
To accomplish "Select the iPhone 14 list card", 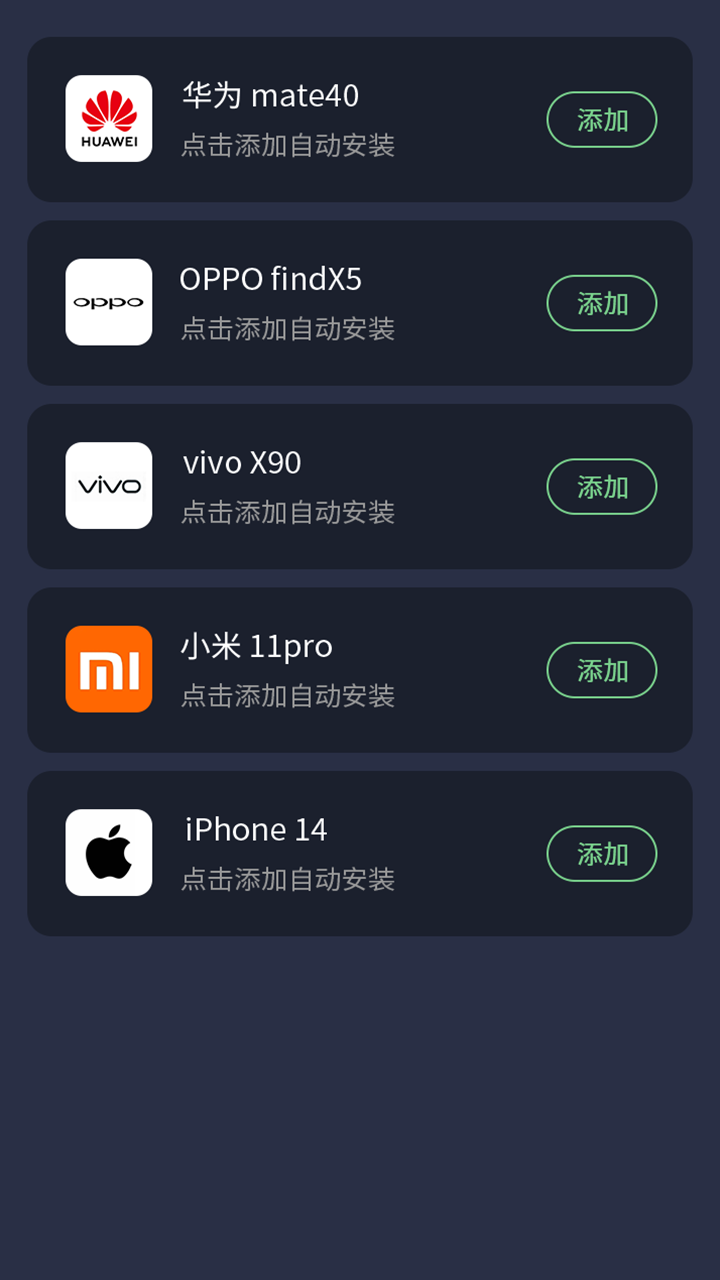I will point(360,853).
